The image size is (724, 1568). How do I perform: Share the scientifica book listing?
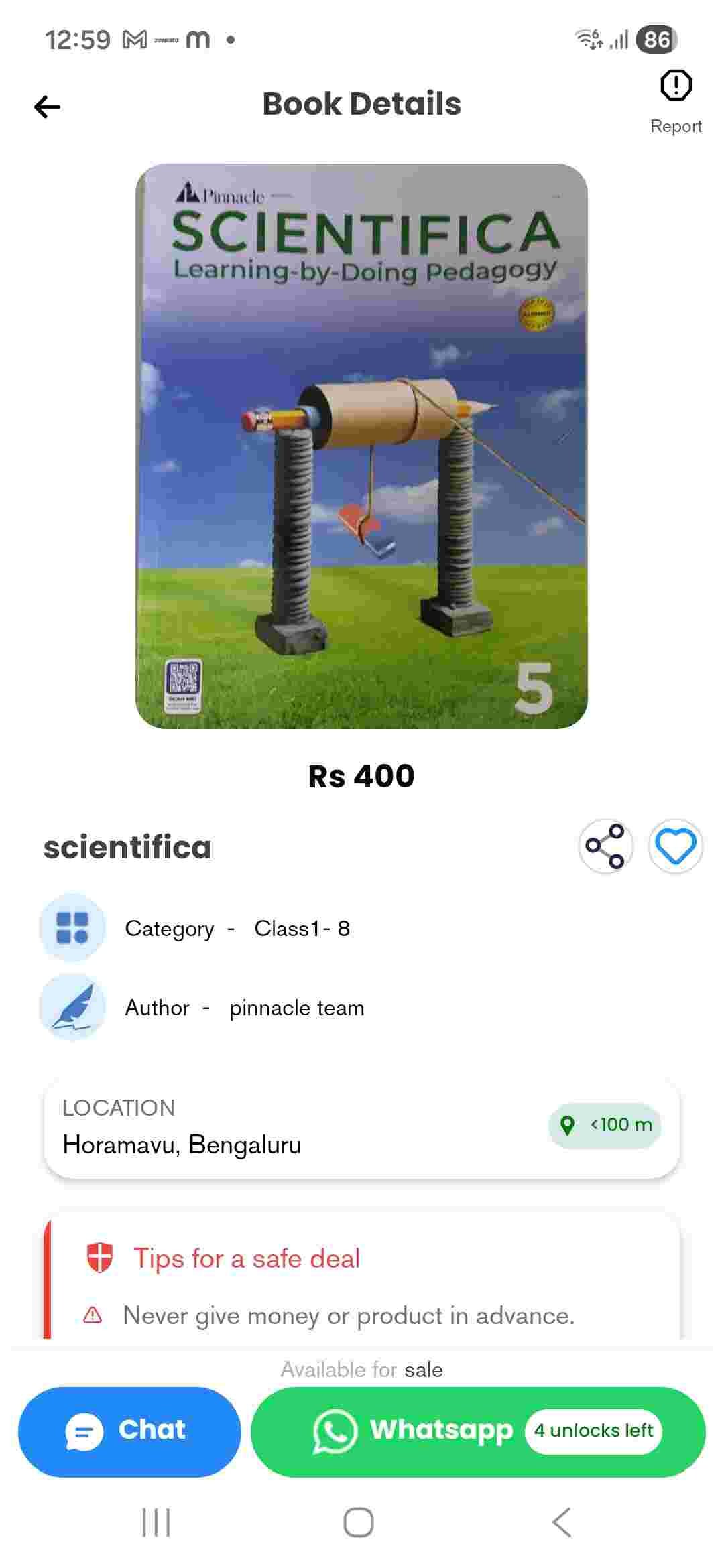[607, 846]
